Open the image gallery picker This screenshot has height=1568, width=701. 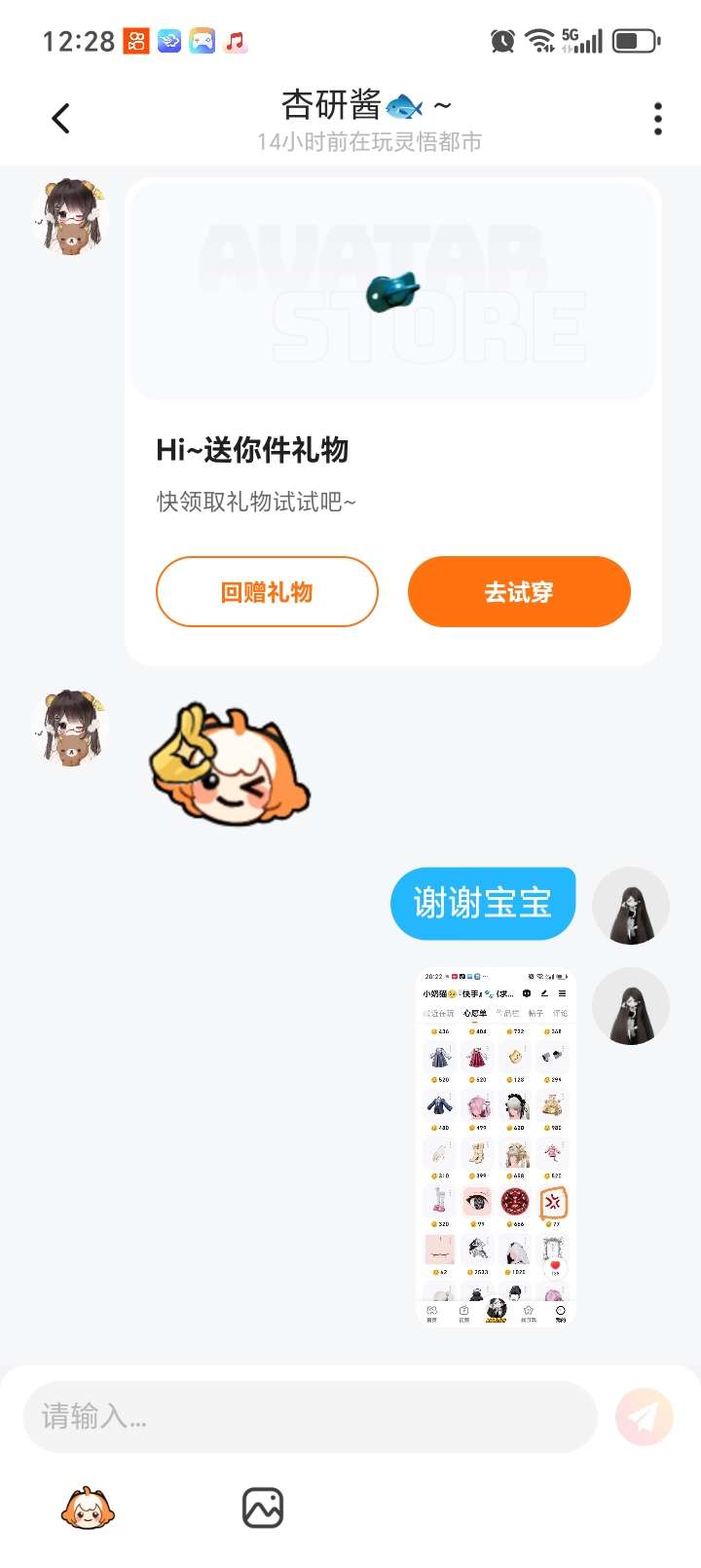pos(262,1508)
